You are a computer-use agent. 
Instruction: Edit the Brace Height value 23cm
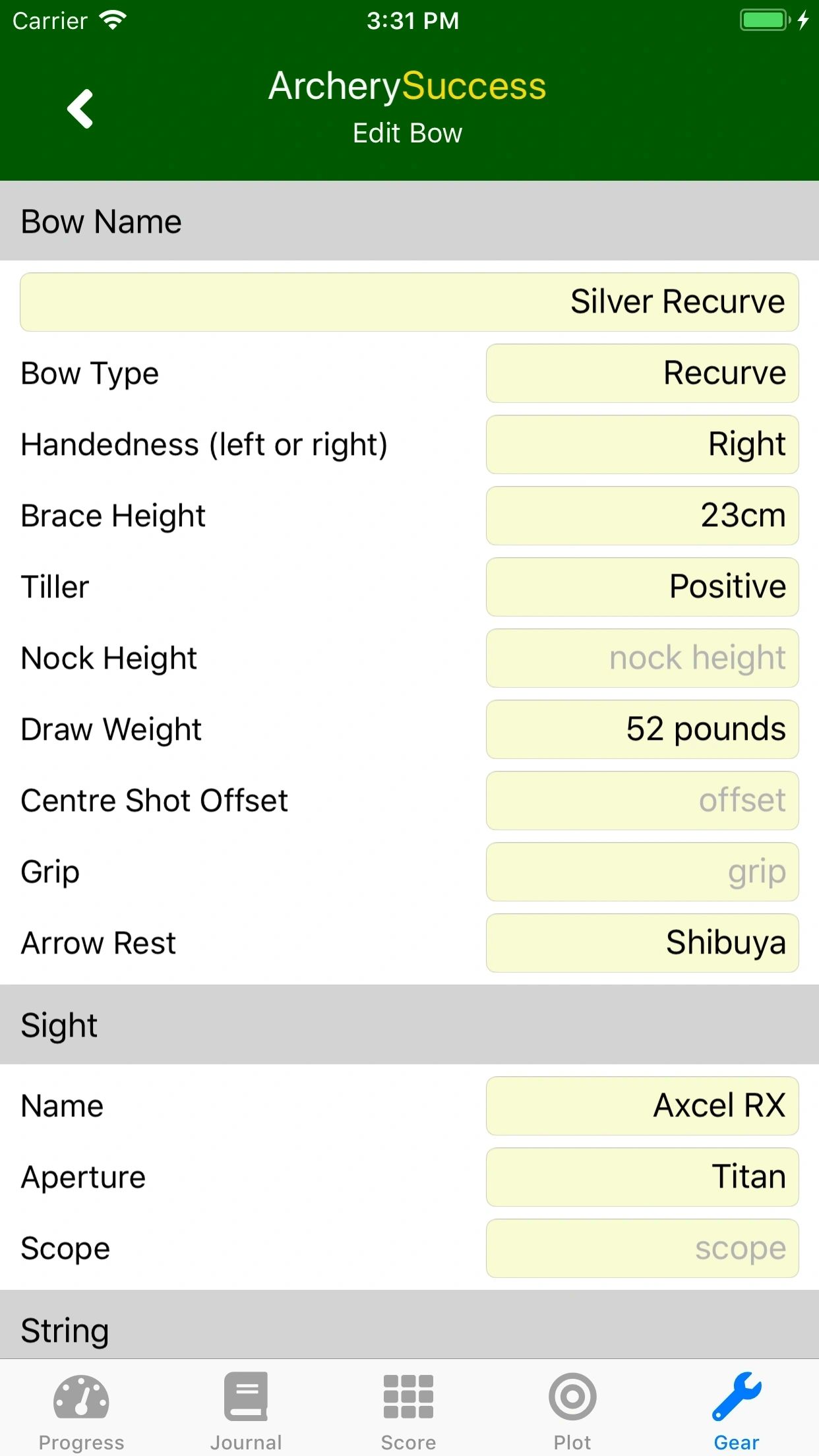coord(642,516)
